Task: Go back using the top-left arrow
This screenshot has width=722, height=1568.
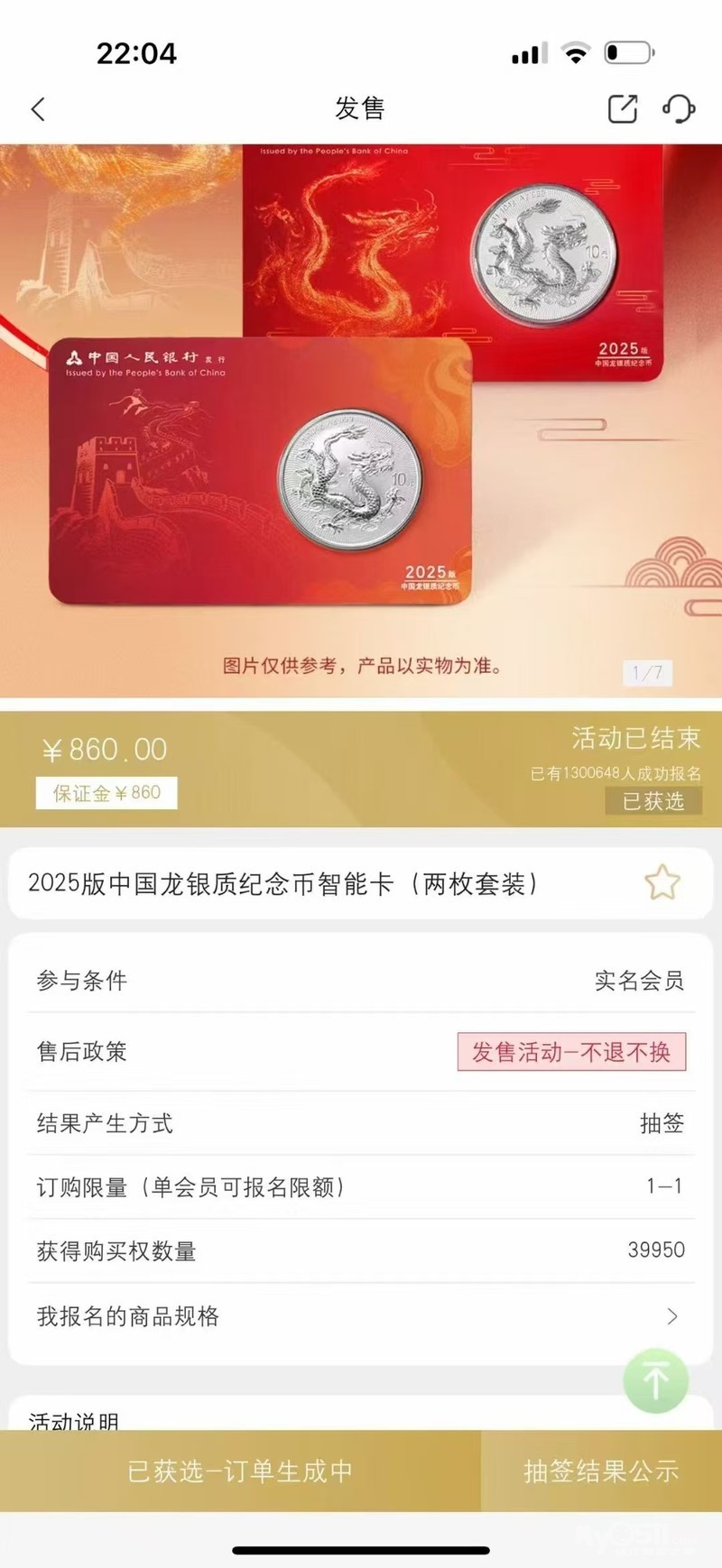Action: (x=38, y=109)
